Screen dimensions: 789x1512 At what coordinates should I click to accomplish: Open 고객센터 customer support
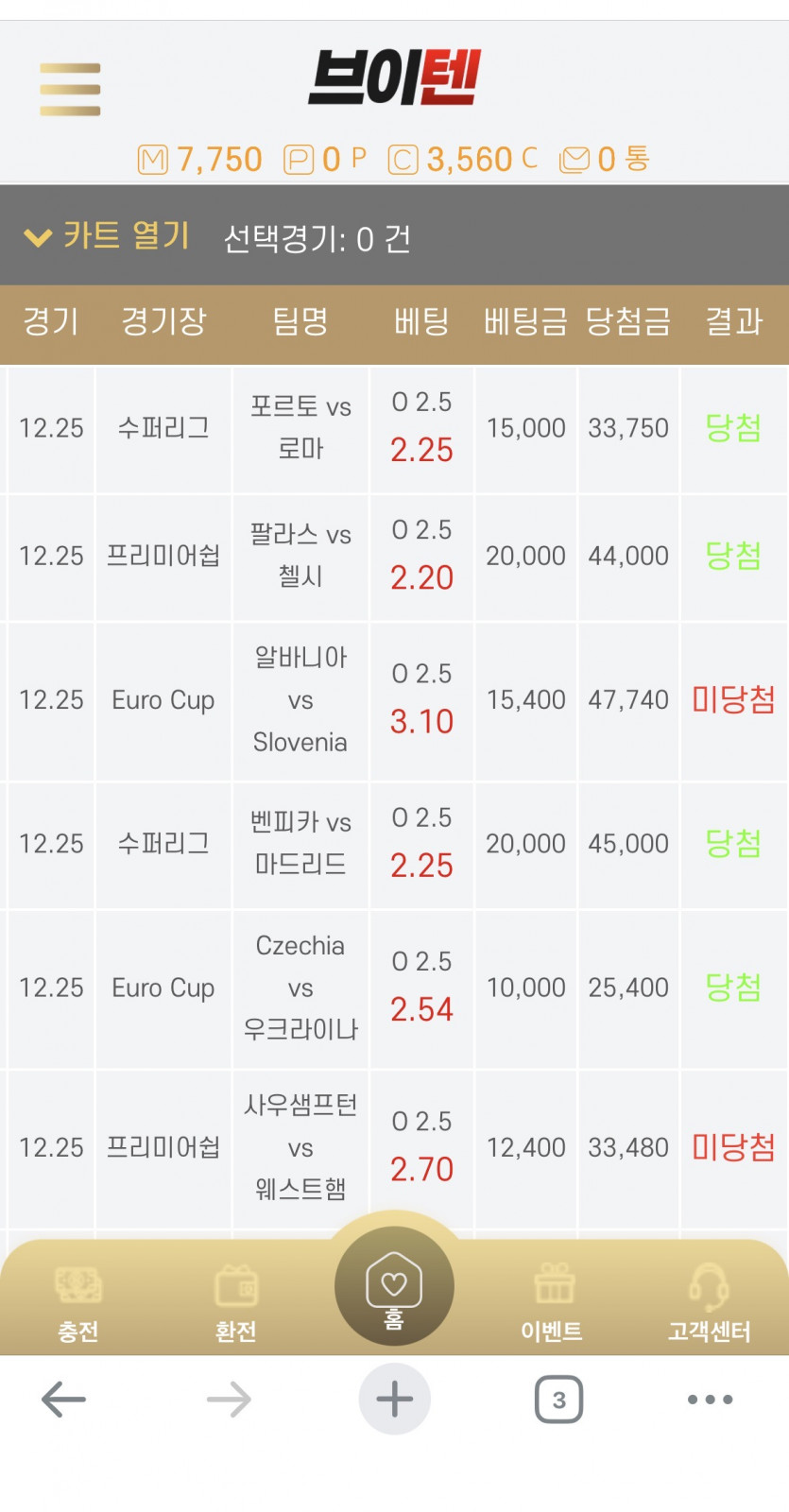pyautogui.click(x=709, y=1305)
